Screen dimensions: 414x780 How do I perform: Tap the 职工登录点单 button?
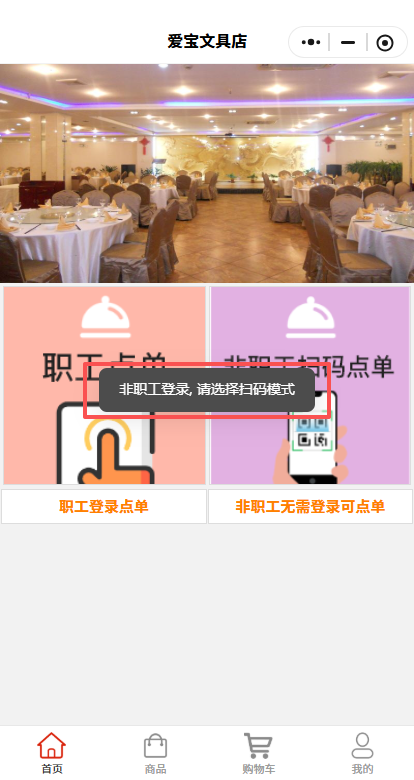click(x=104, y=506)
